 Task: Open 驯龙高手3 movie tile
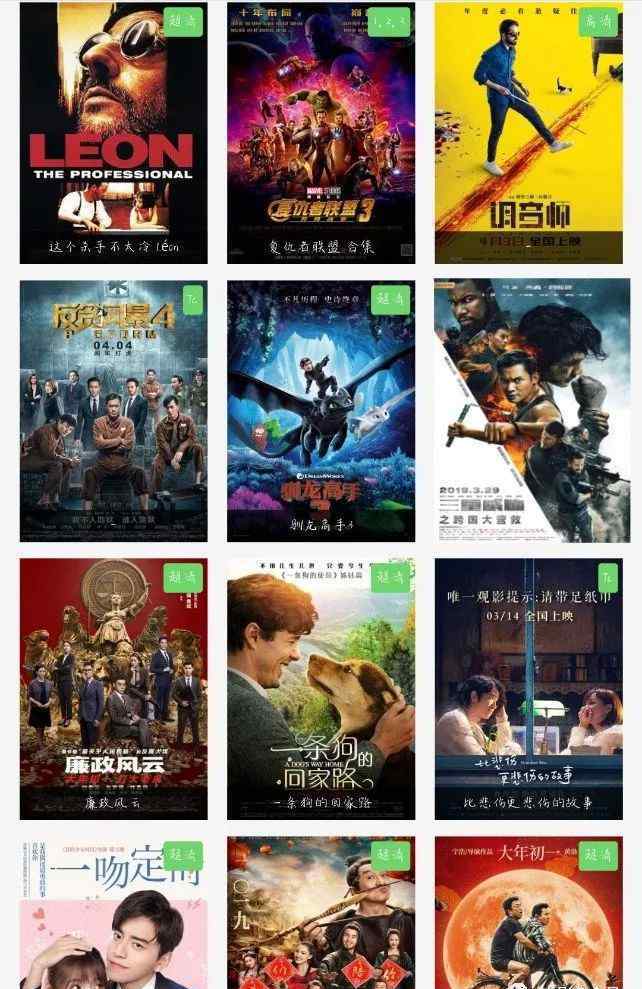[x=321, y=410]
